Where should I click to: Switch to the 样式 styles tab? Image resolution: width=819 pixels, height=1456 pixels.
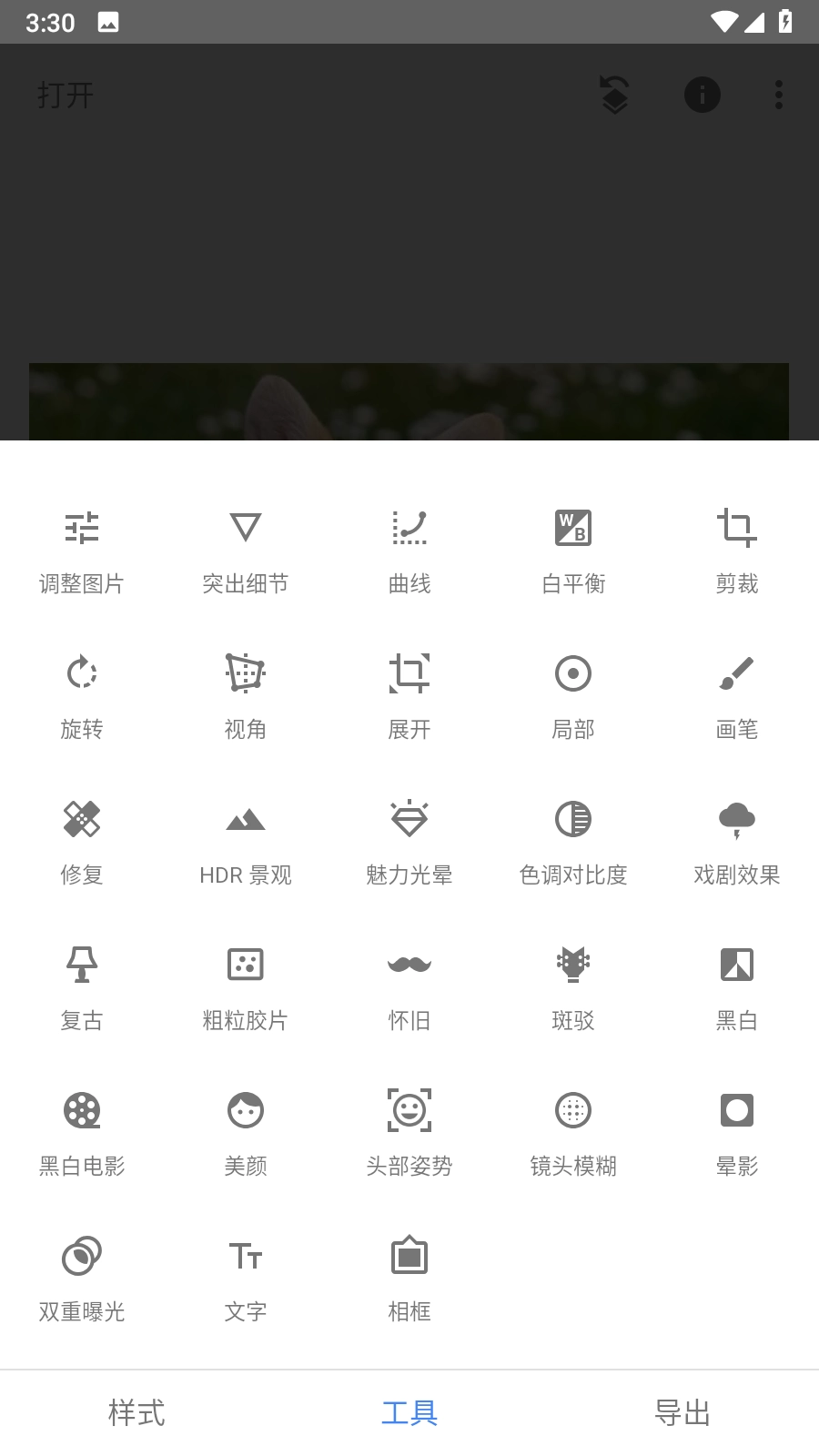pos(135,1413)
